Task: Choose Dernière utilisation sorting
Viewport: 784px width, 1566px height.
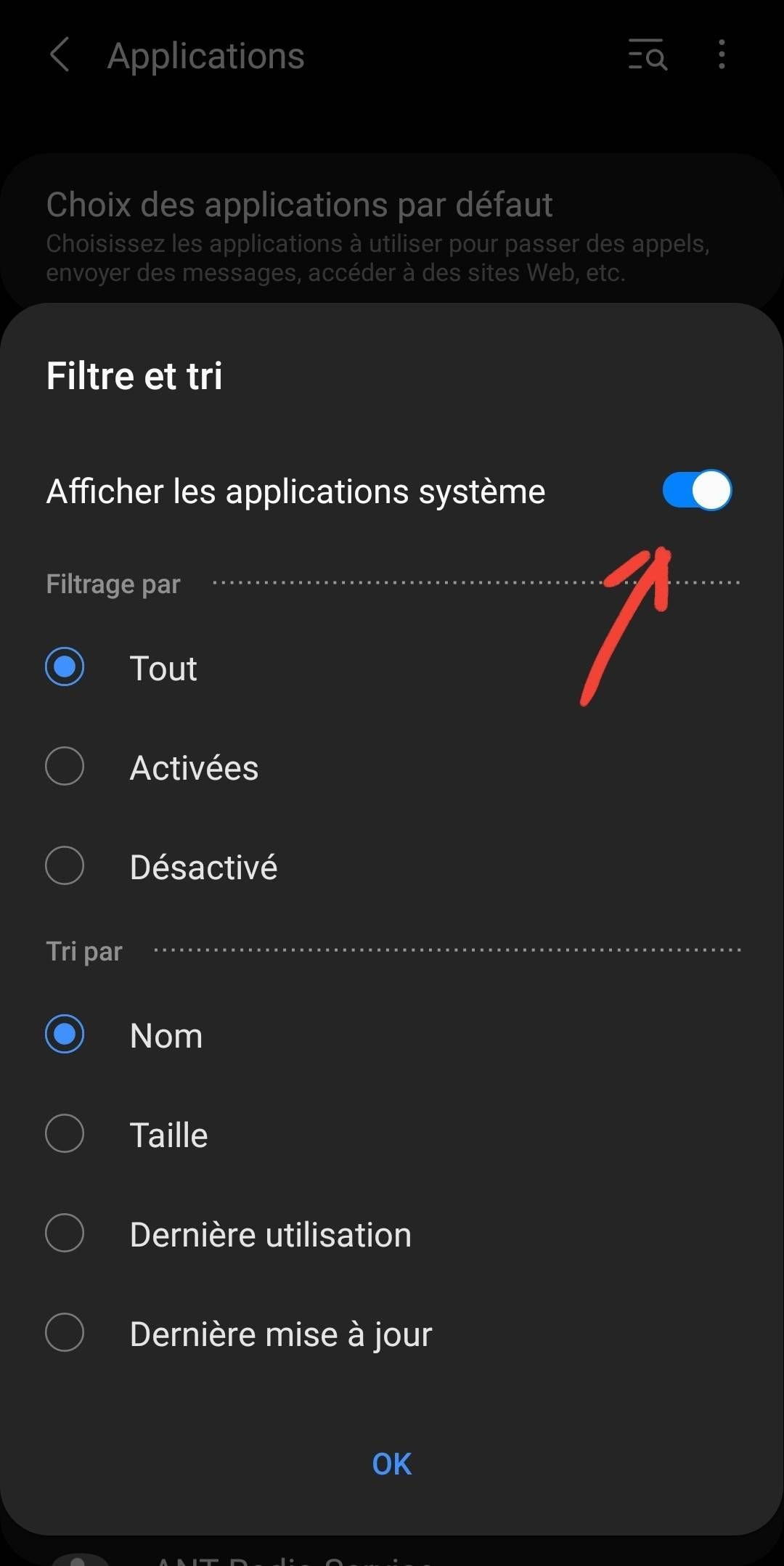Action: 65,1233
